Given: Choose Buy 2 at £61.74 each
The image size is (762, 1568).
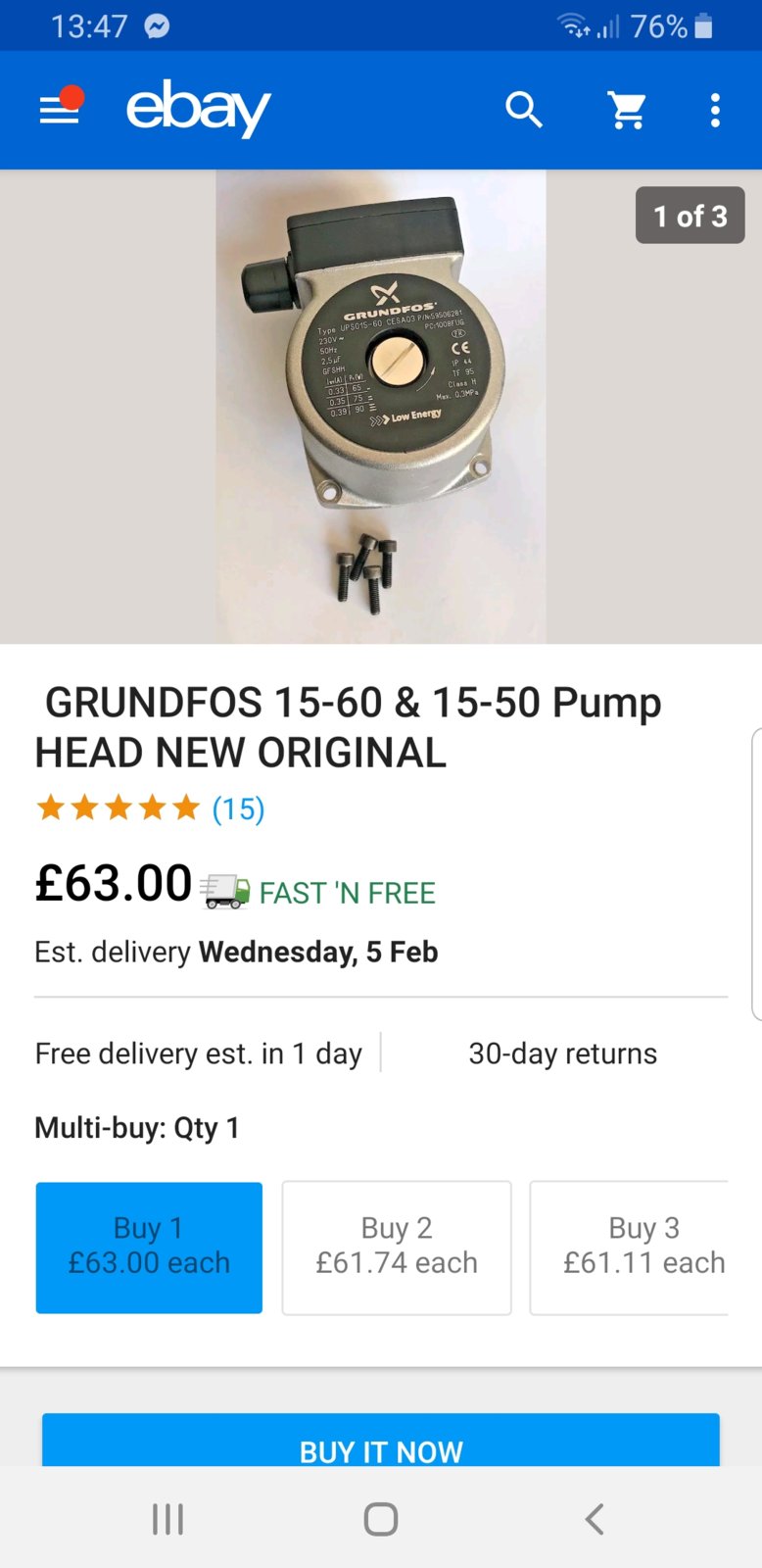Looking at the screenshot, I should click(397, 1247).
